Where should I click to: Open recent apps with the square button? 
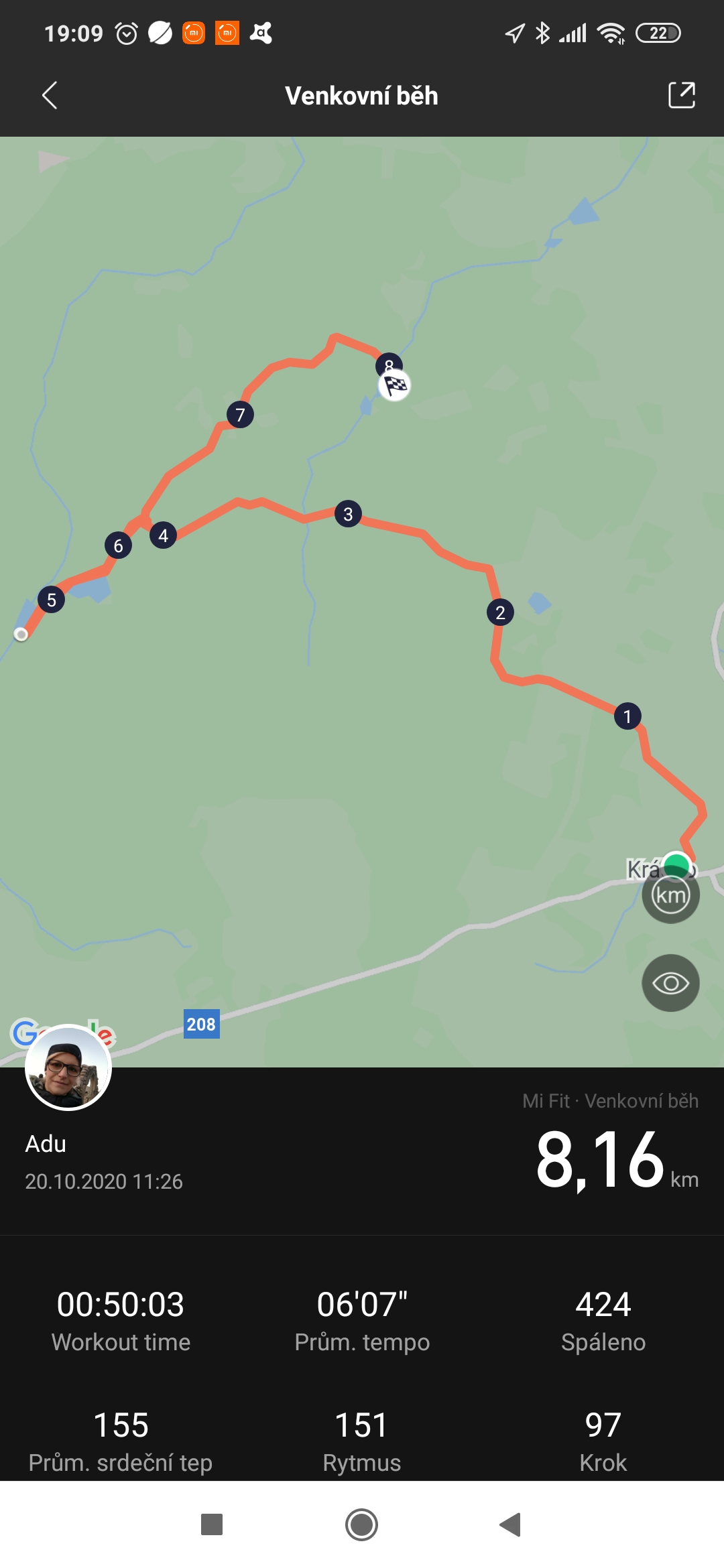[212, 1524]
